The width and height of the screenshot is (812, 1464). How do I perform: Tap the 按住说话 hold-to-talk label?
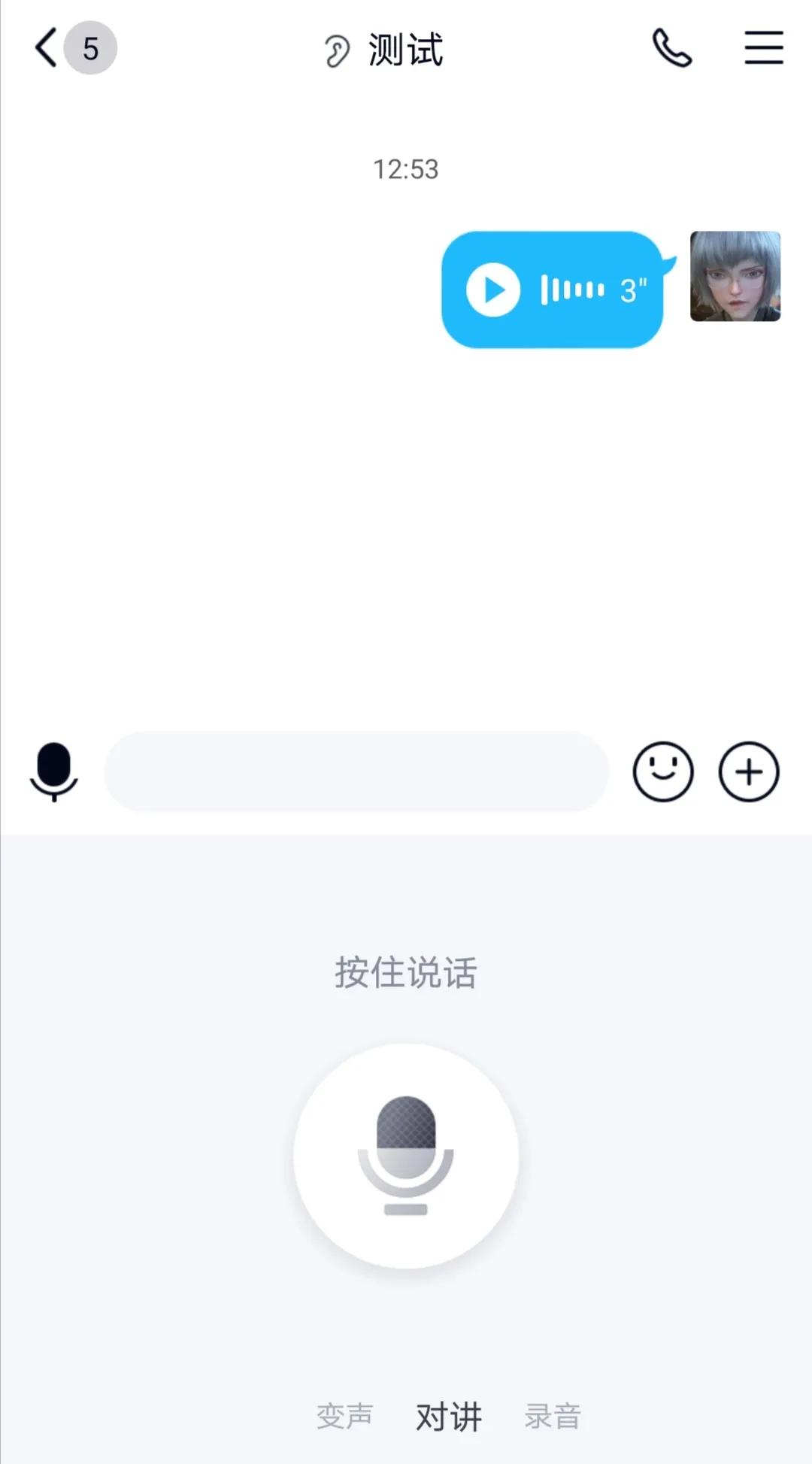point(405,971)
